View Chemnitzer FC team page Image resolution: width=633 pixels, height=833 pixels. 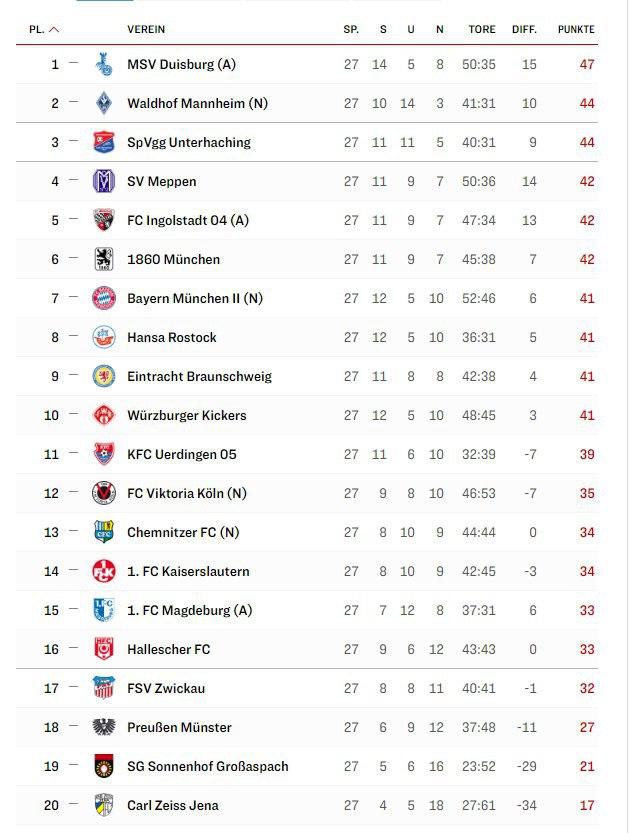(x=183, y=533)
